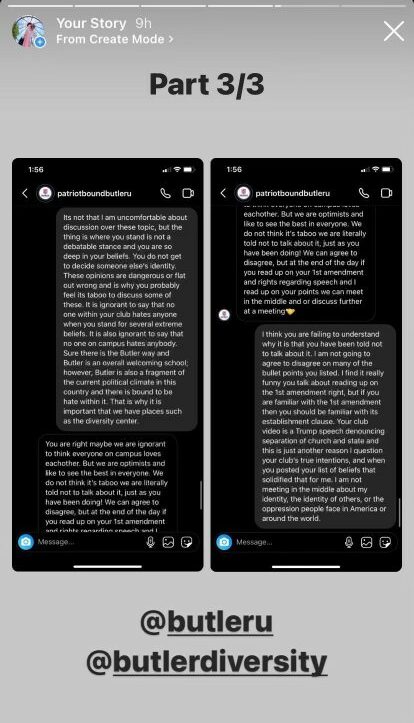Open the @butlerdiversity mention
This screenshot has width=414, height=723.
(x=207, y=662)
